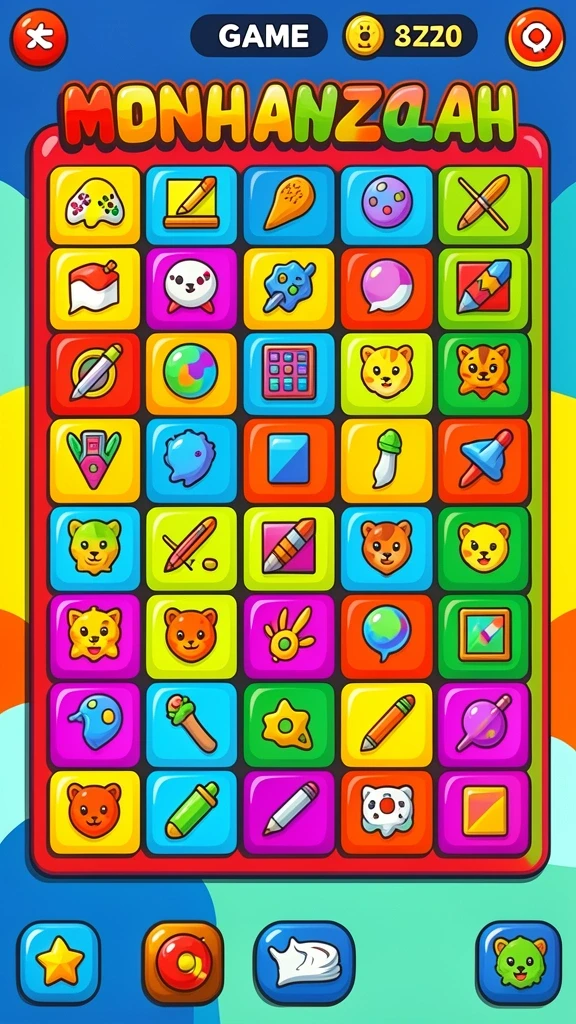576x1024 pixels.
Task: Tap the wide blue button with the white shape
Action: (x=304, y=963)
